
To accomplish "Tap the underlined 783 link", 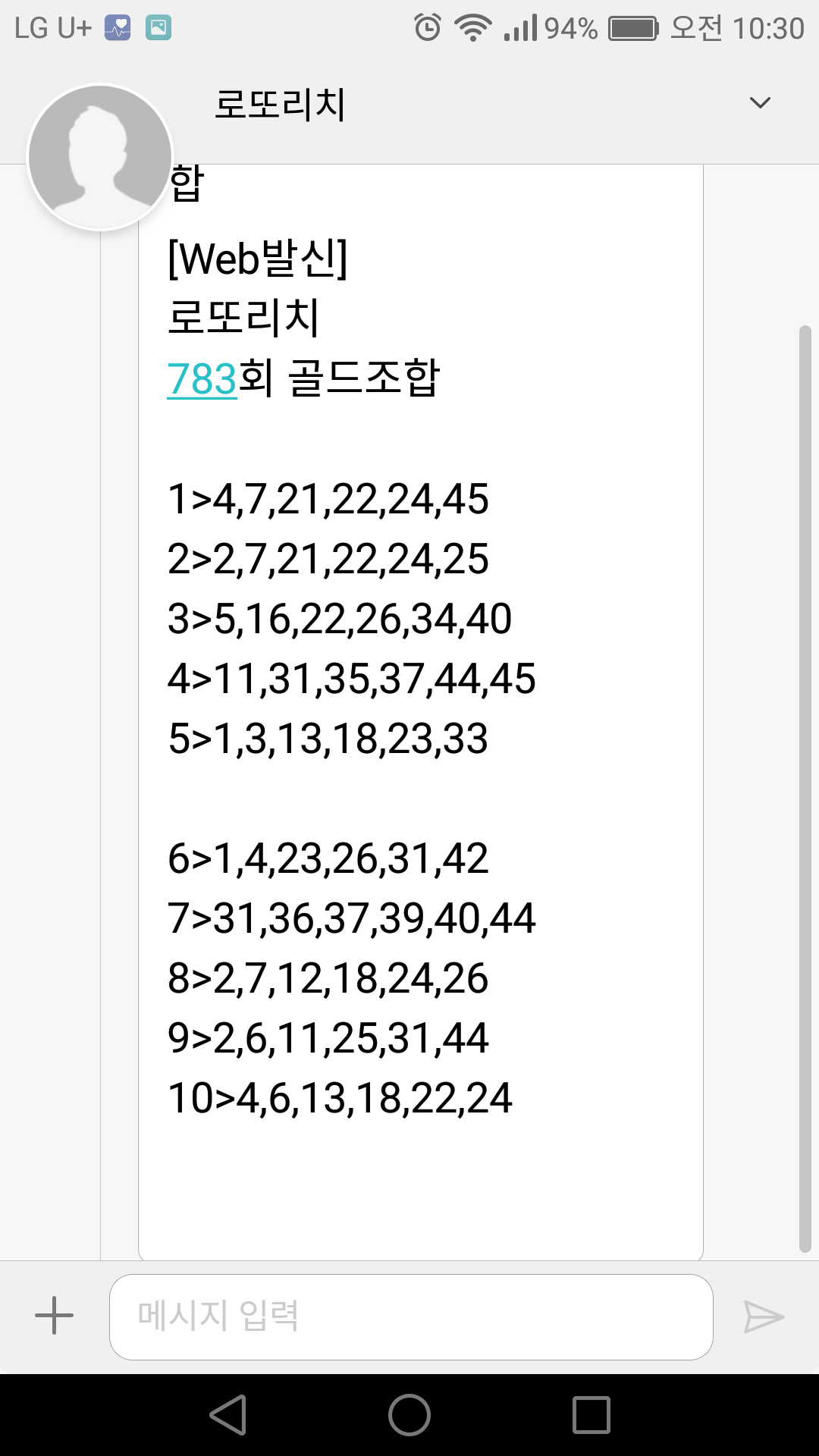I will click(202, 378).
